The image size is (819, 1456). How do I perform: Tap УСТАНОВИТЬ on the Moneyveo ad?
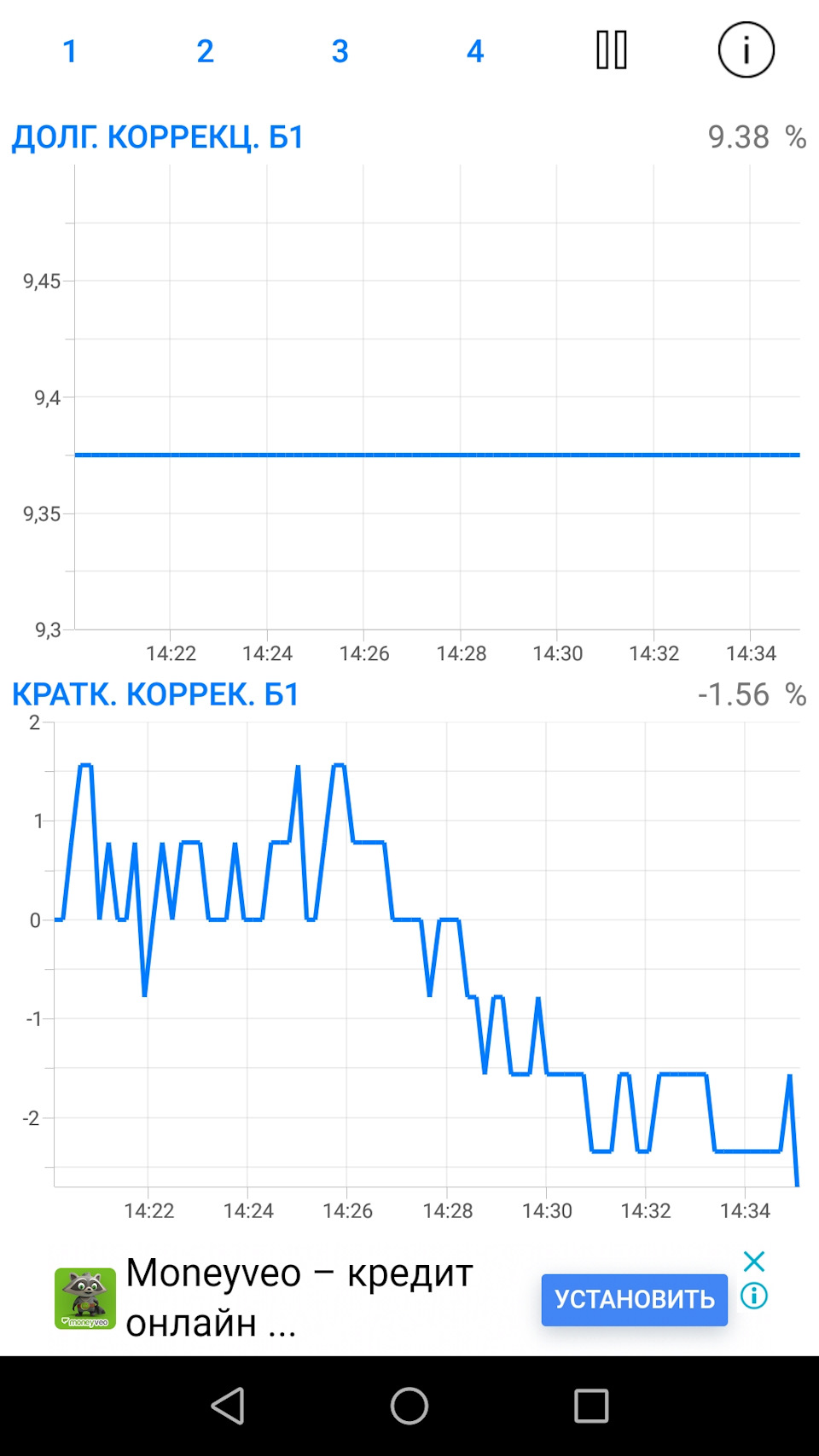click(635, 1299)
